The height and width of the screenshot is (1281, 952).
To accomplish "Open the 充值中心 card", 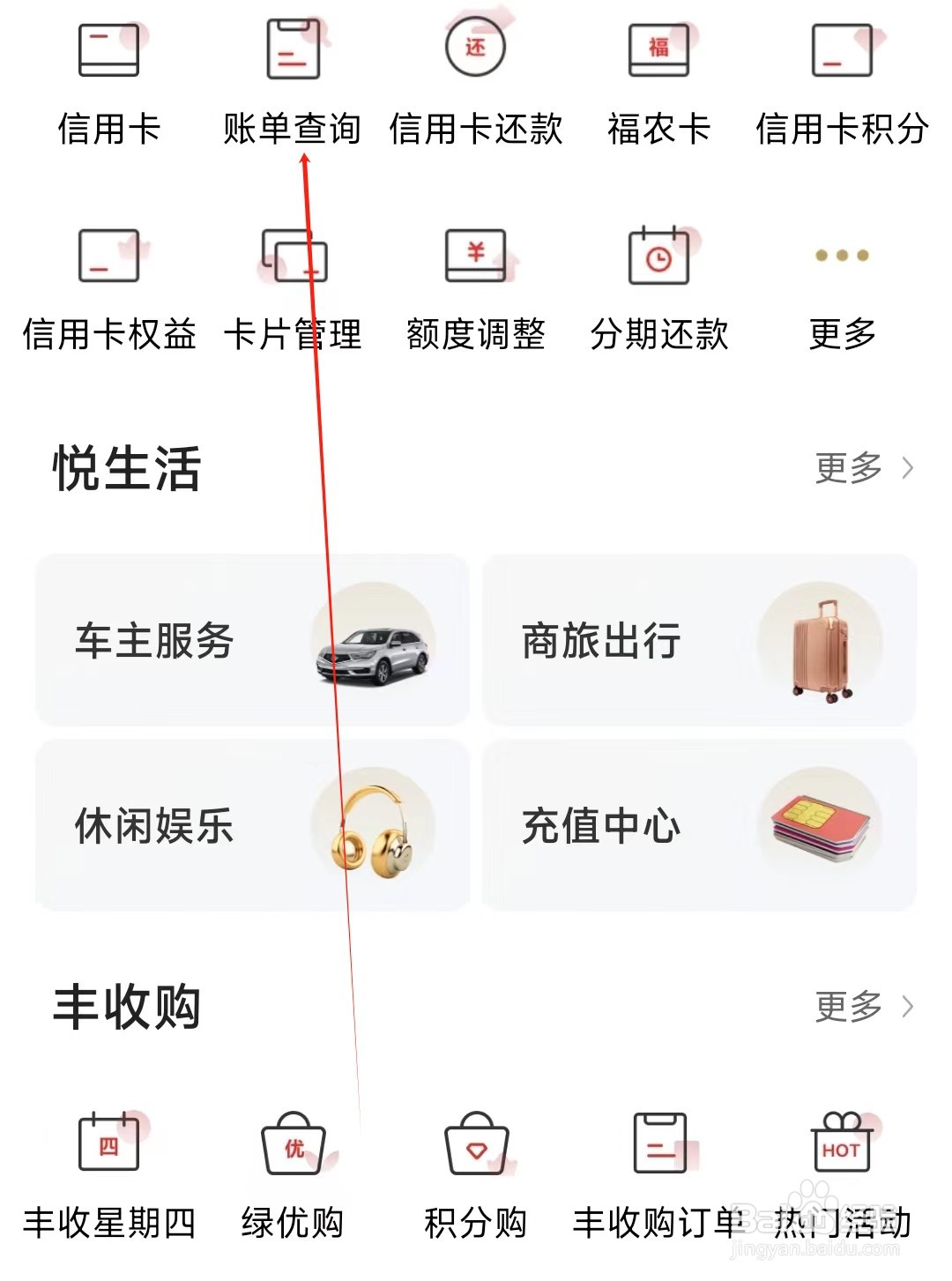I will pos(699,825).
